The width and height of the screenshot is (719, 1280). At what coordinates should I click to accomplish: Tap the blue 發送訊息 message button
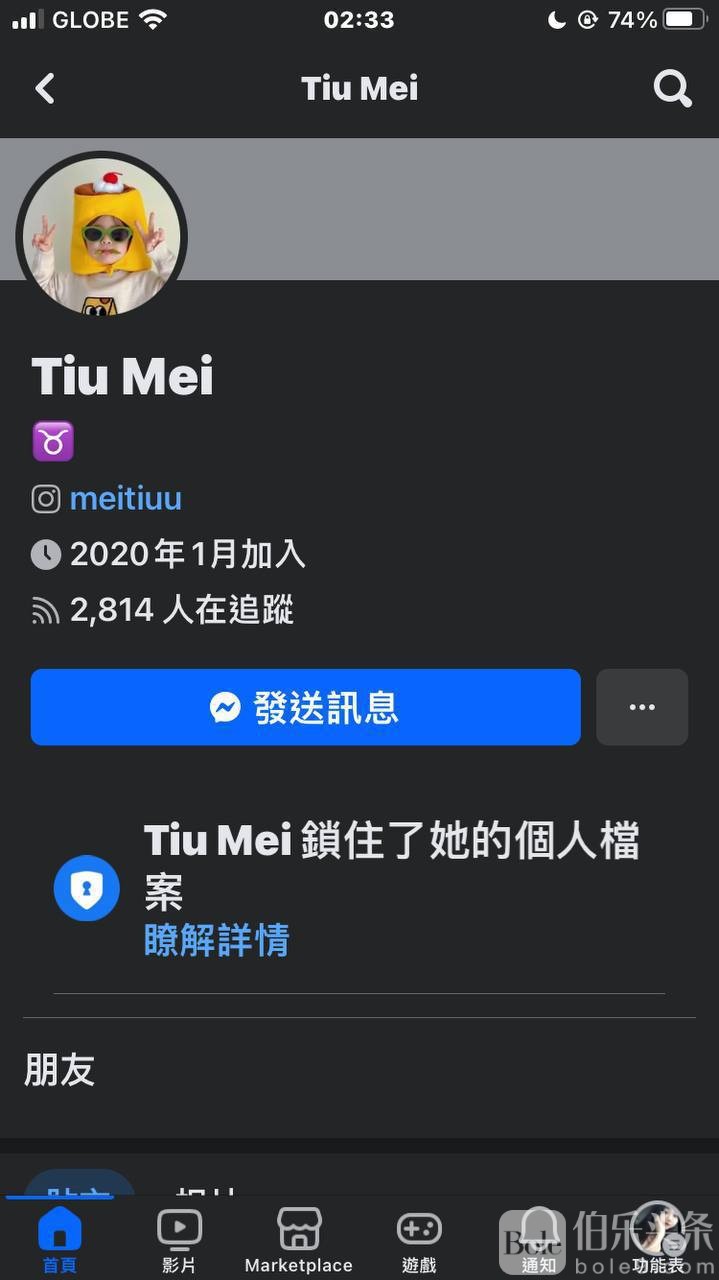[x=305, y=707]
